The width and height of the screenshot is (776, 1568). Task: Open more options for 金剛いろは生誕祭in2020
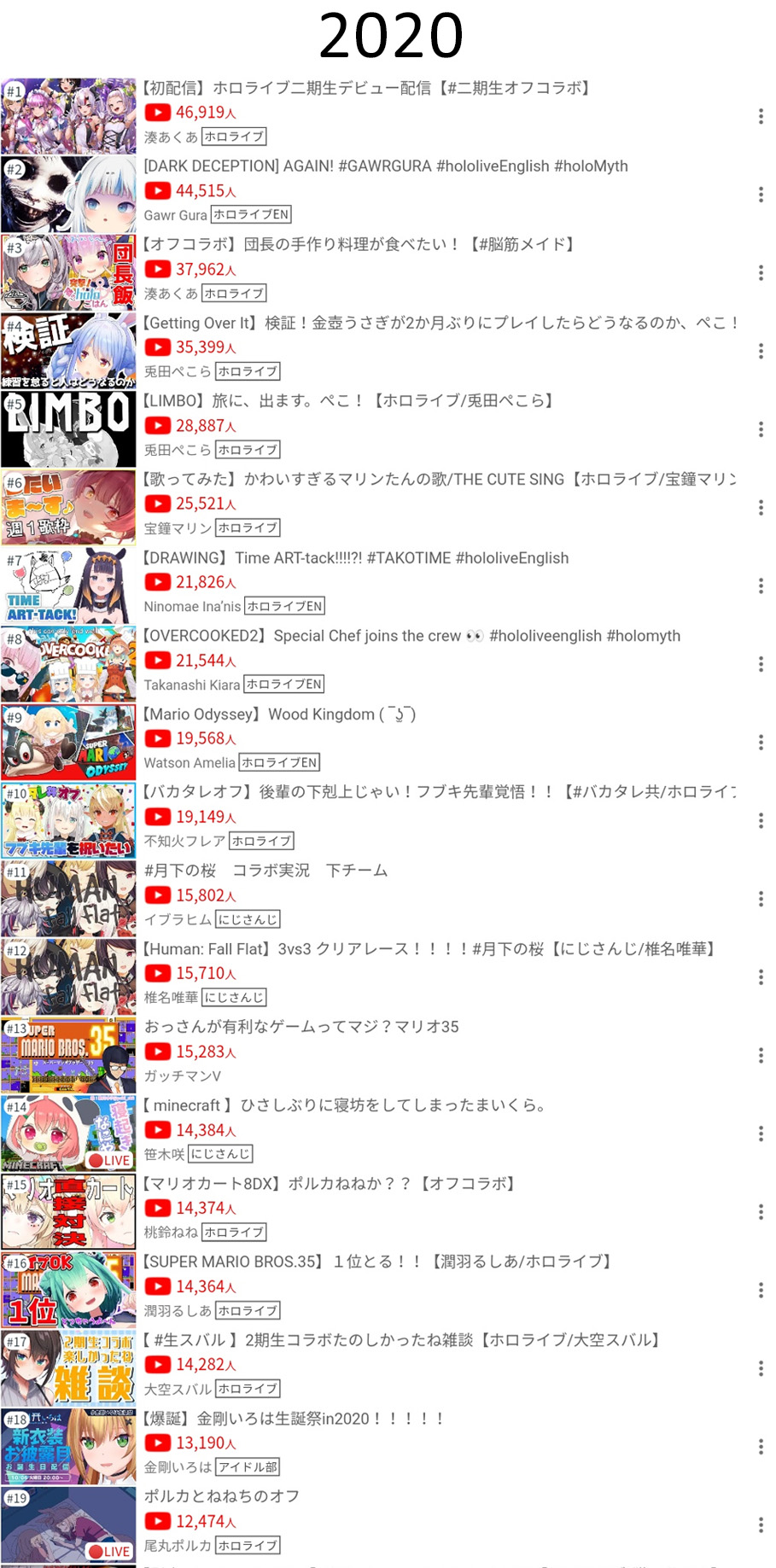click(x=760, y=1447)
